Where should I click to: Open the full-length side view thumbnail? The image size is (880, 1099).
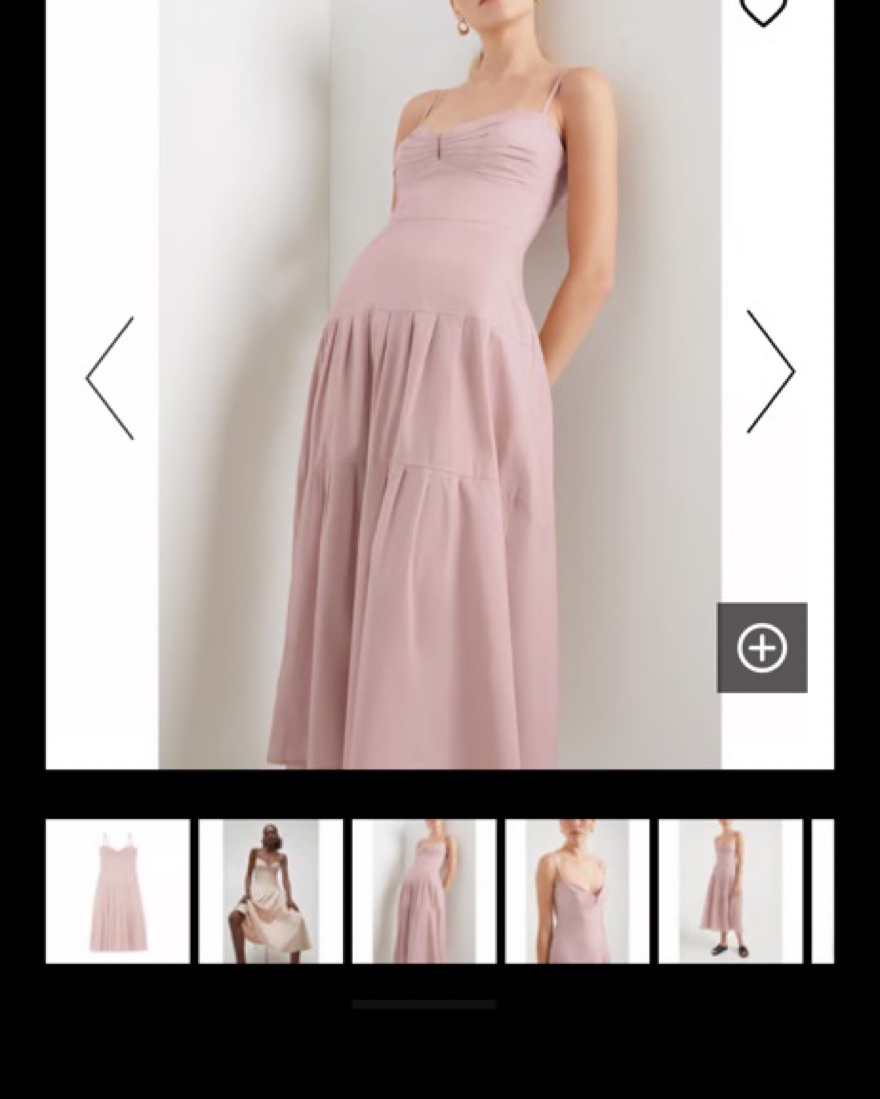tap(424, 891)
